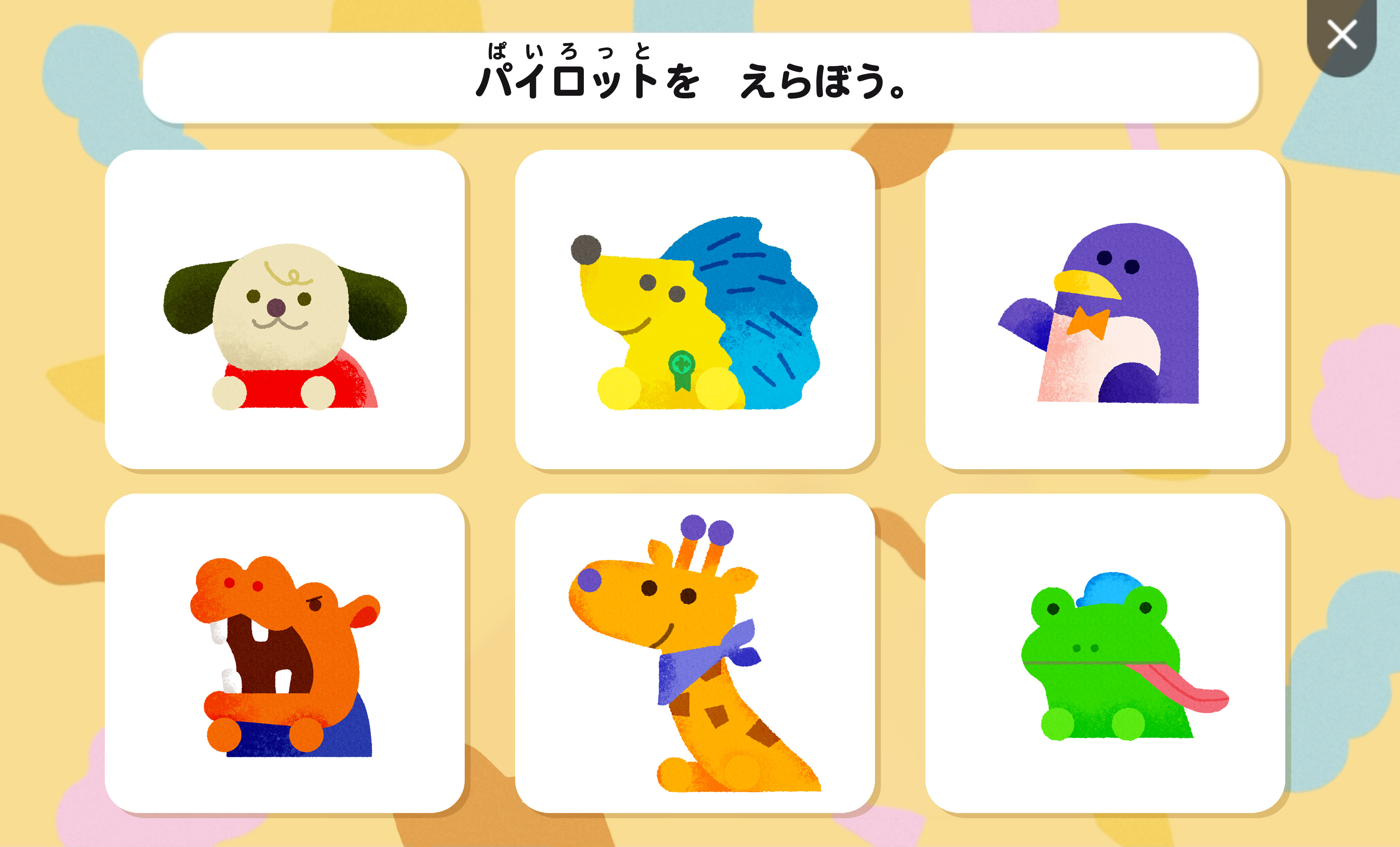Choose the dog pilot card

coord(284,310)
